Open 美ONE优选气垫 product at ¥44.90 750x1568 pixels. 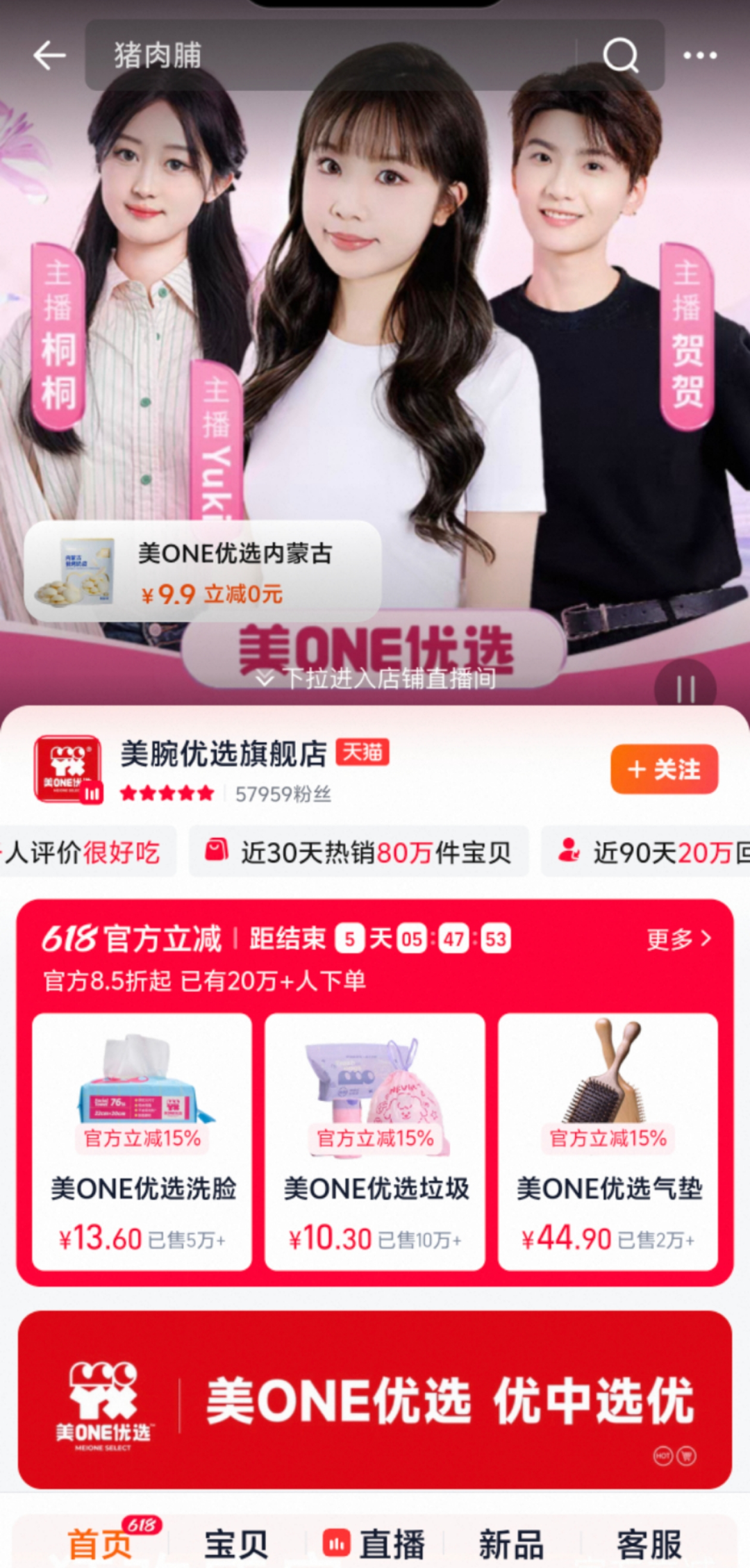click(608, 1141)
